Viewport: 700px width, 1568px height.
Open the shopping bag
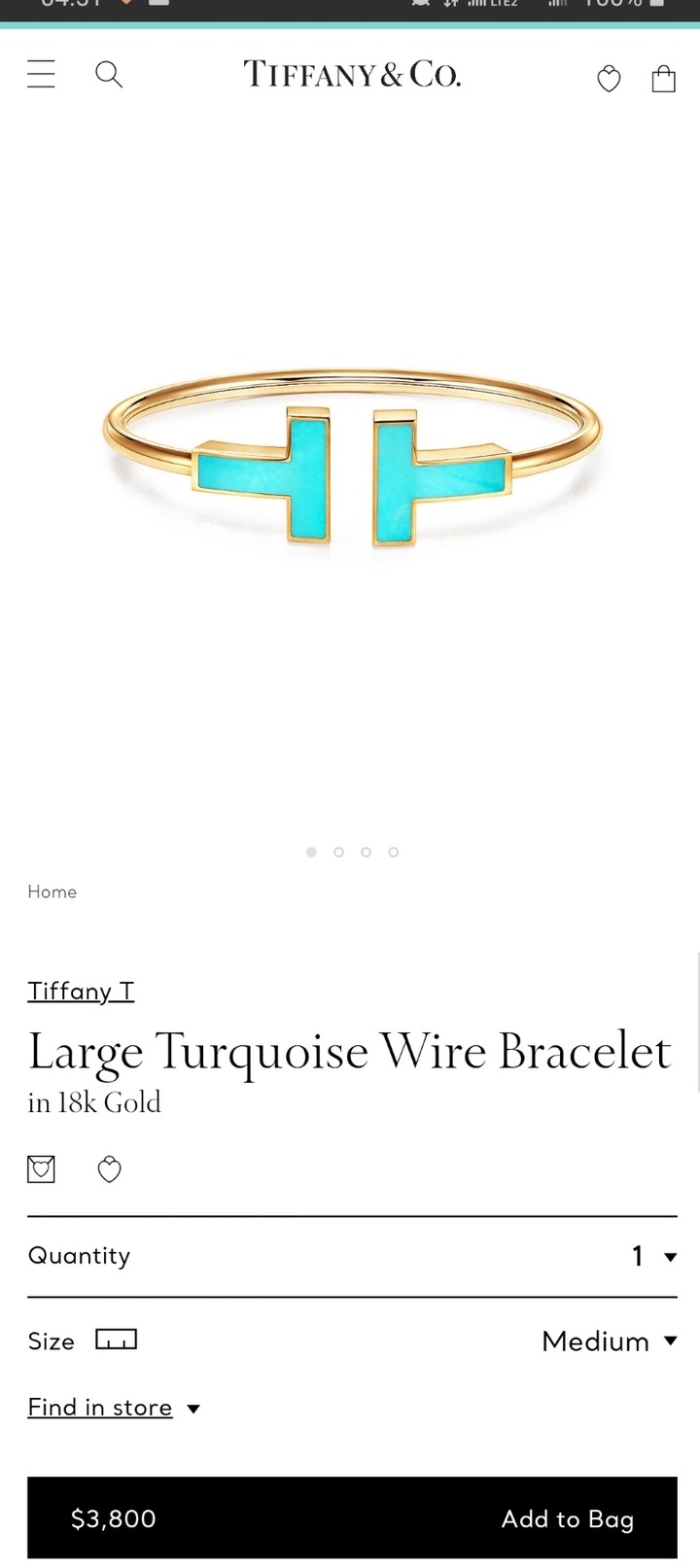[663, 78]
